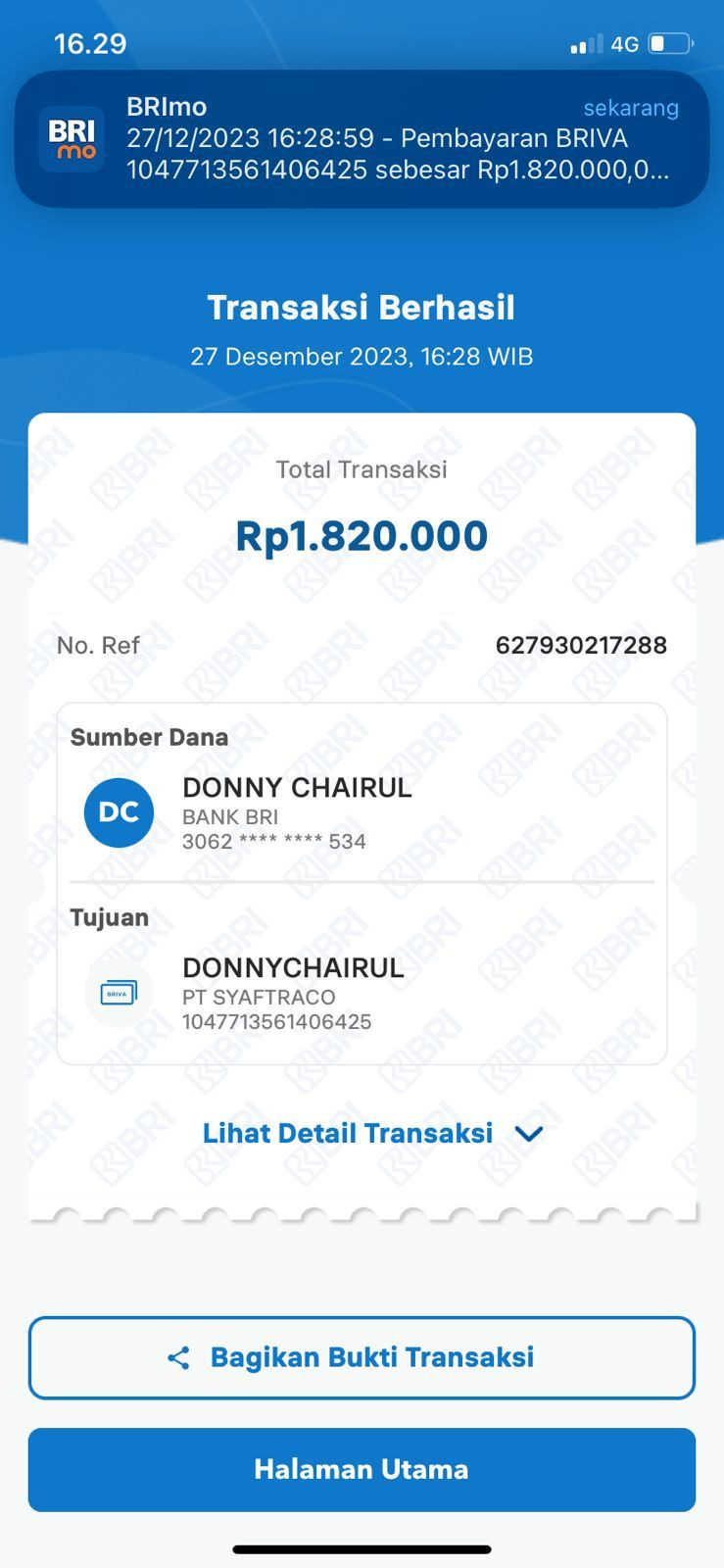Tap Bagikan Bukti Transaksi to share receipt

[362, 1357]
